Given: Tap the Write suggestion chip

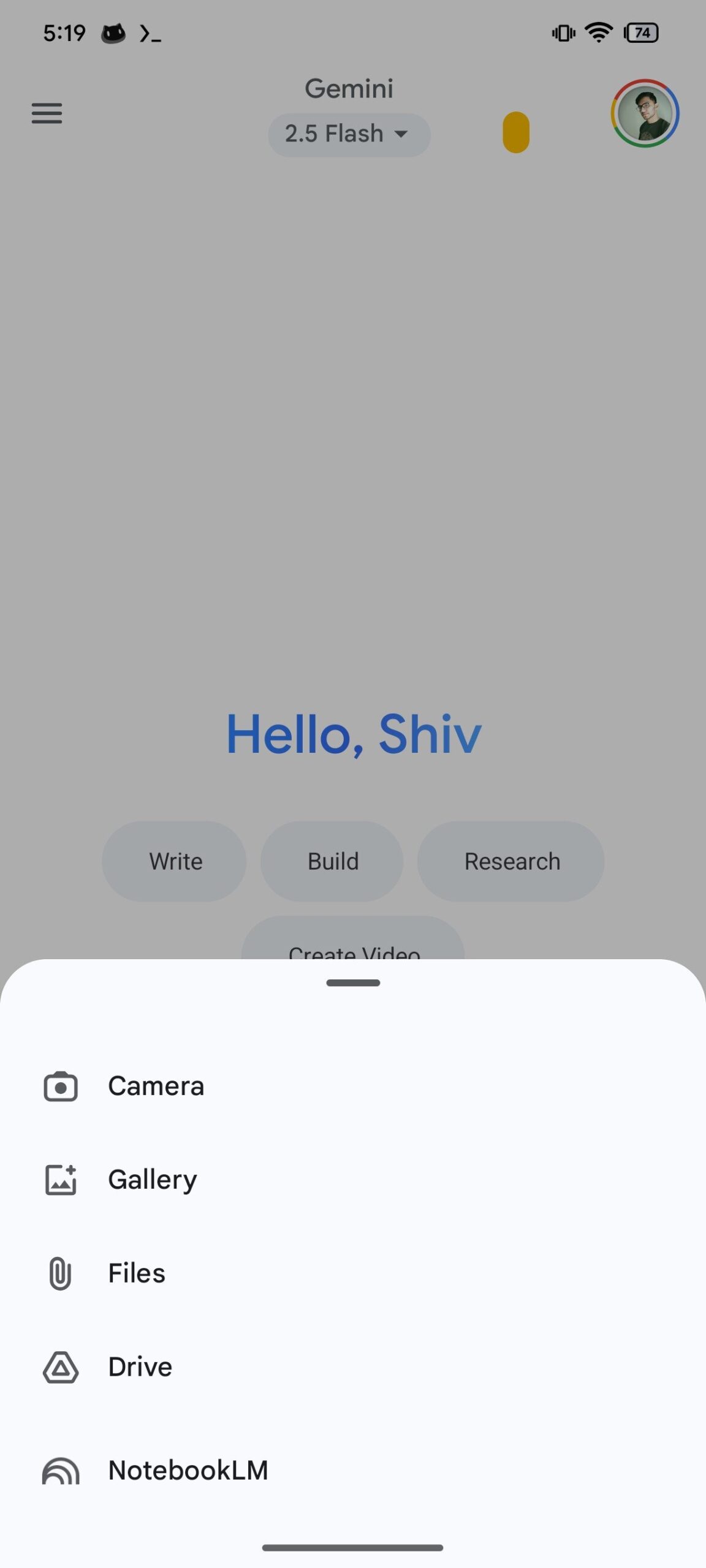Looking at the screenshot, I should click(x=175, y=861).
